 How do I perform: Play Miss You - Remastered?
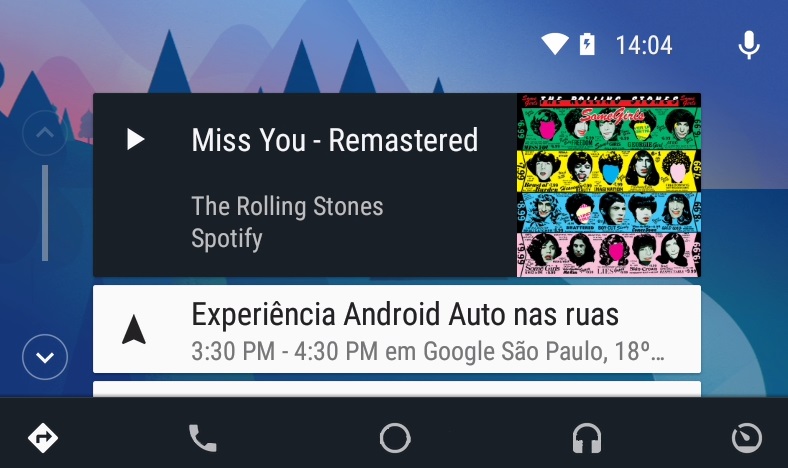[x=136, y=139]
